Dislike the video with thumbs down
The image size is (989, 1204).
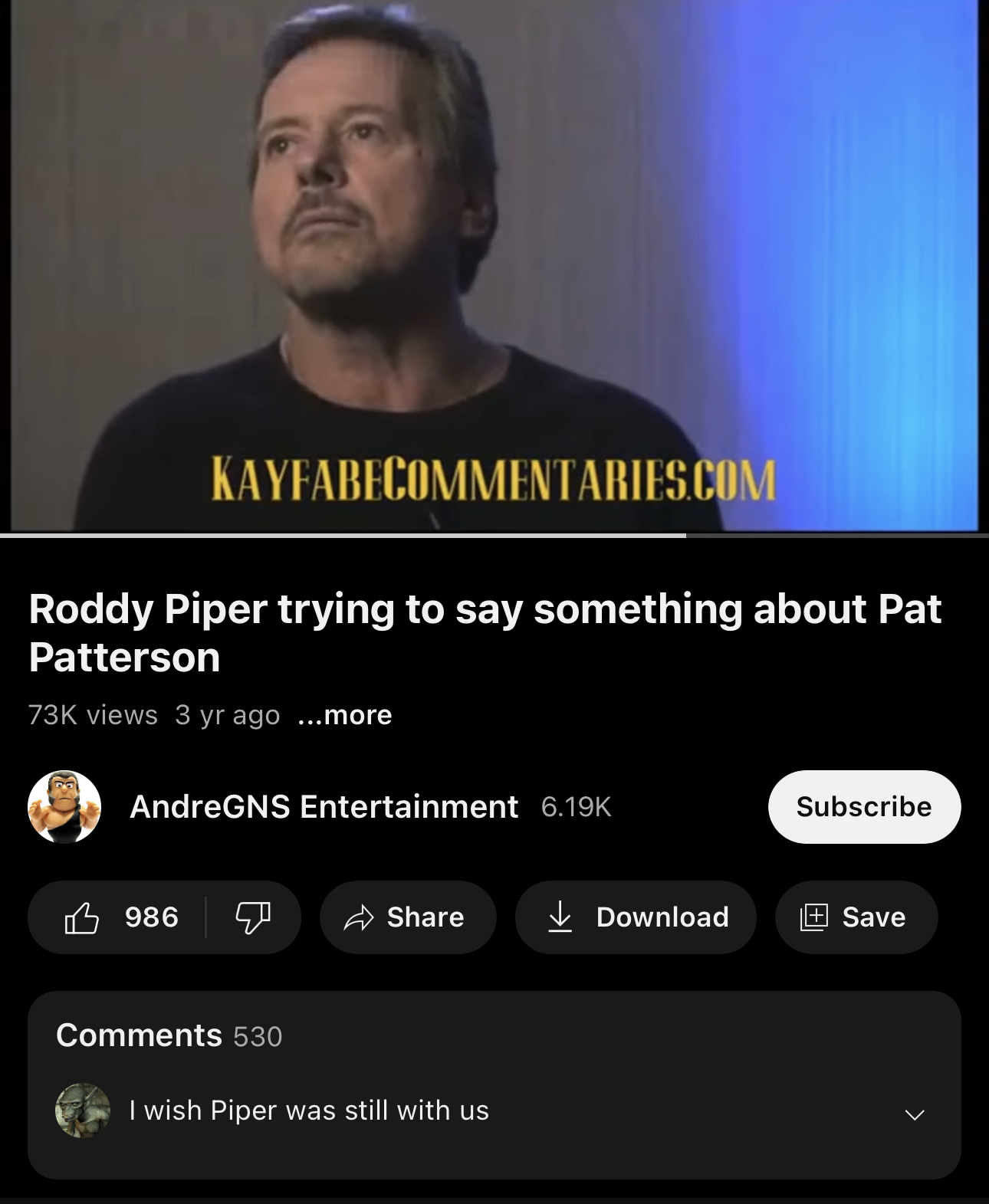coord(253,917)
